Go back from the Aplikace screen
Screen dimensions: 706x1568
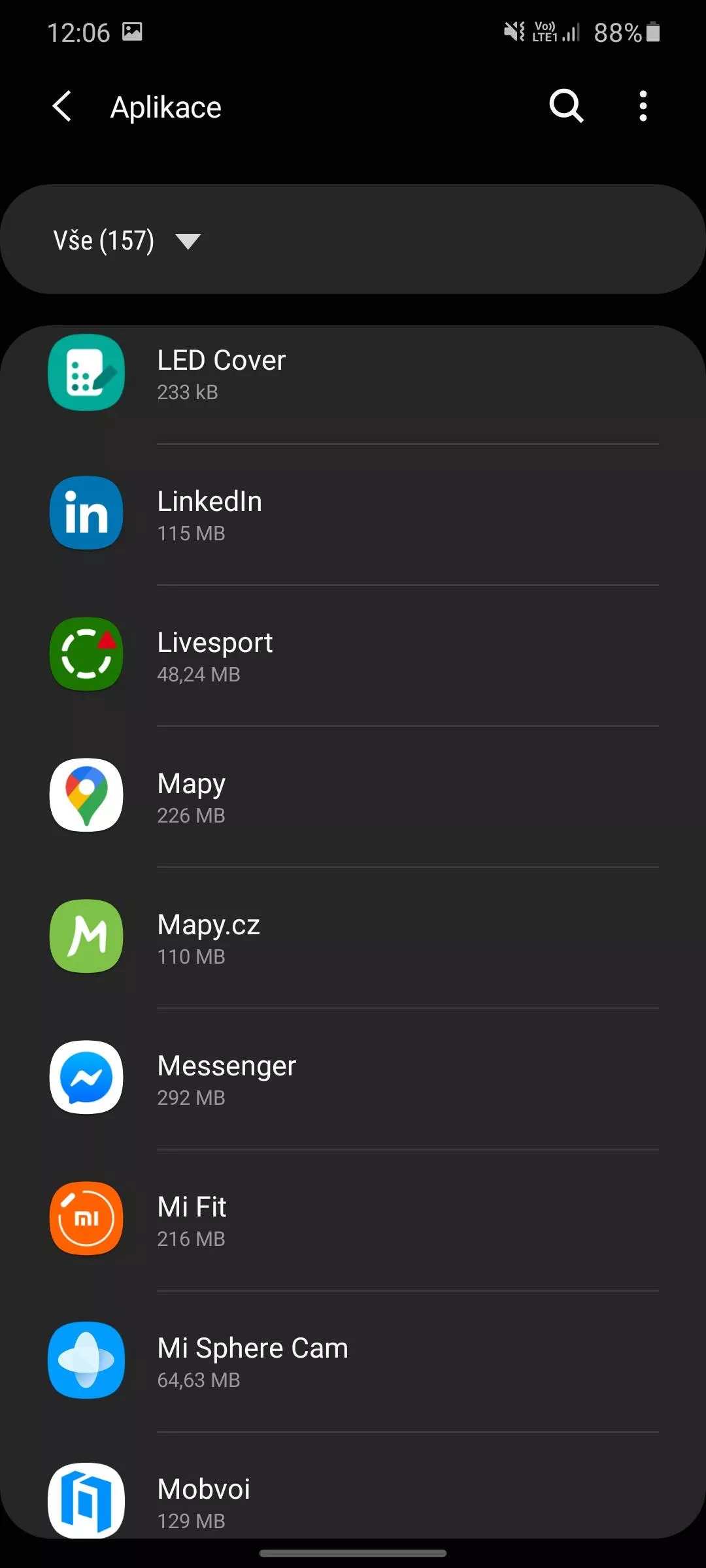pos(62,106)
